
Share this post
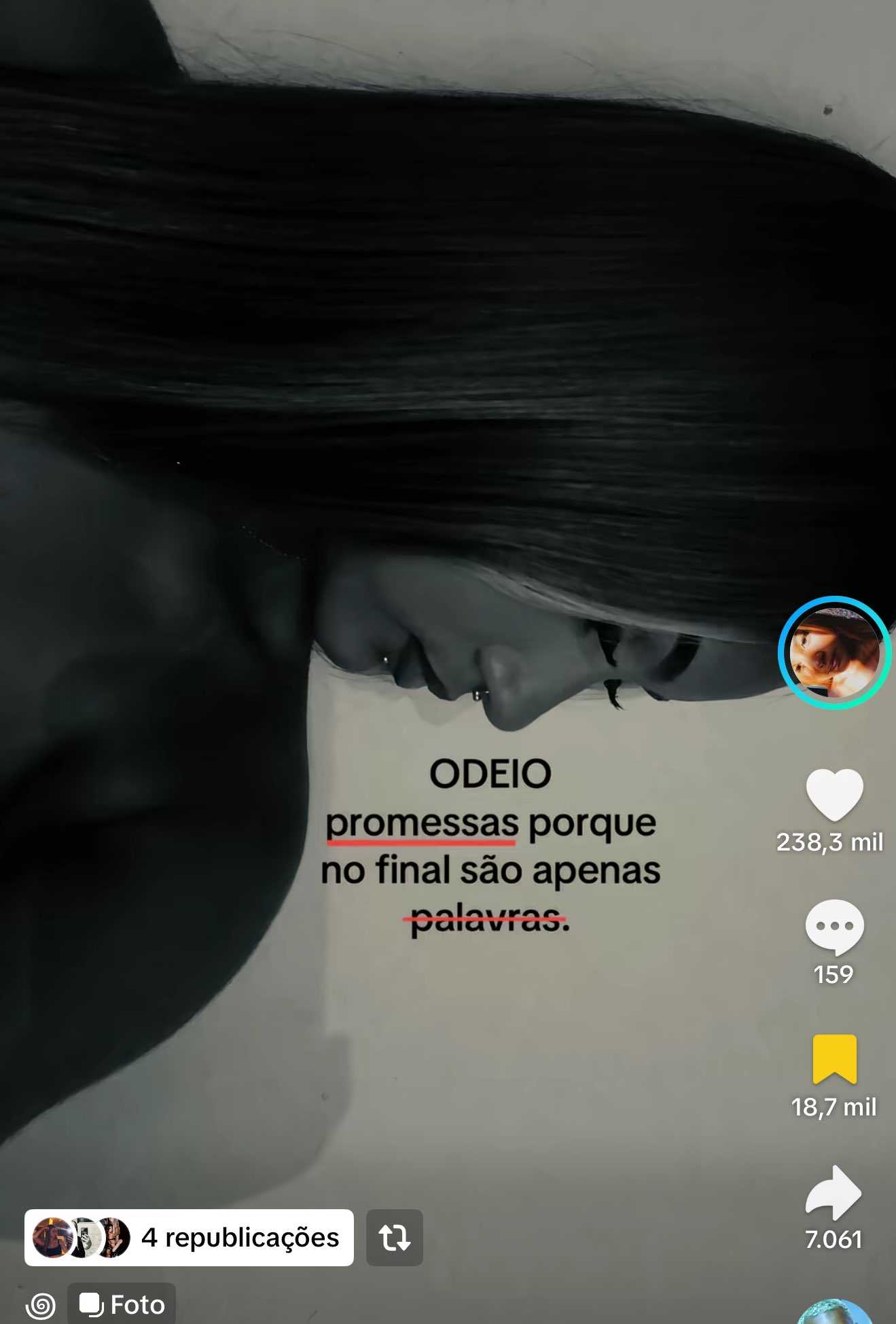834,1192
